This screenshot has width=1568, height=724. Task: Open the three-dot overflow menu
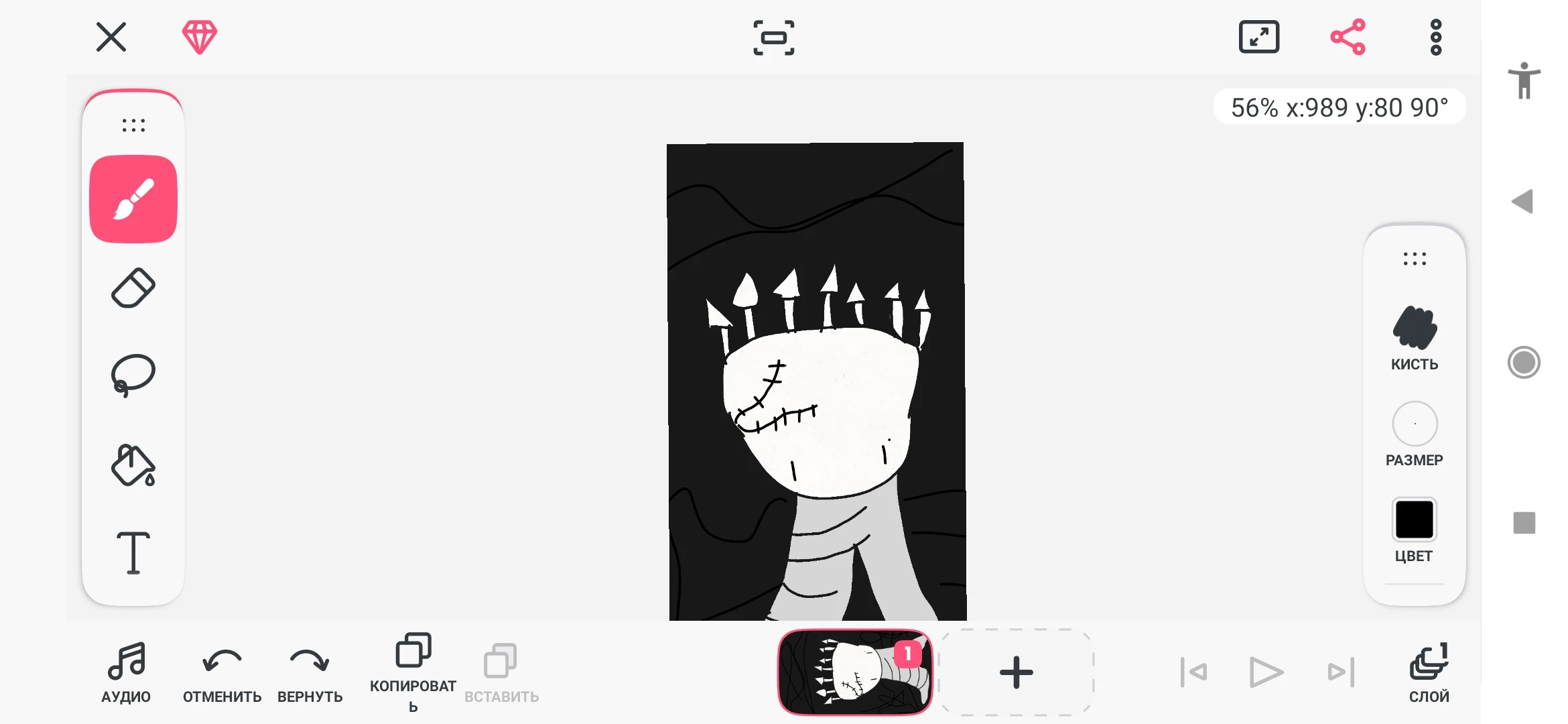(1435, 37)
